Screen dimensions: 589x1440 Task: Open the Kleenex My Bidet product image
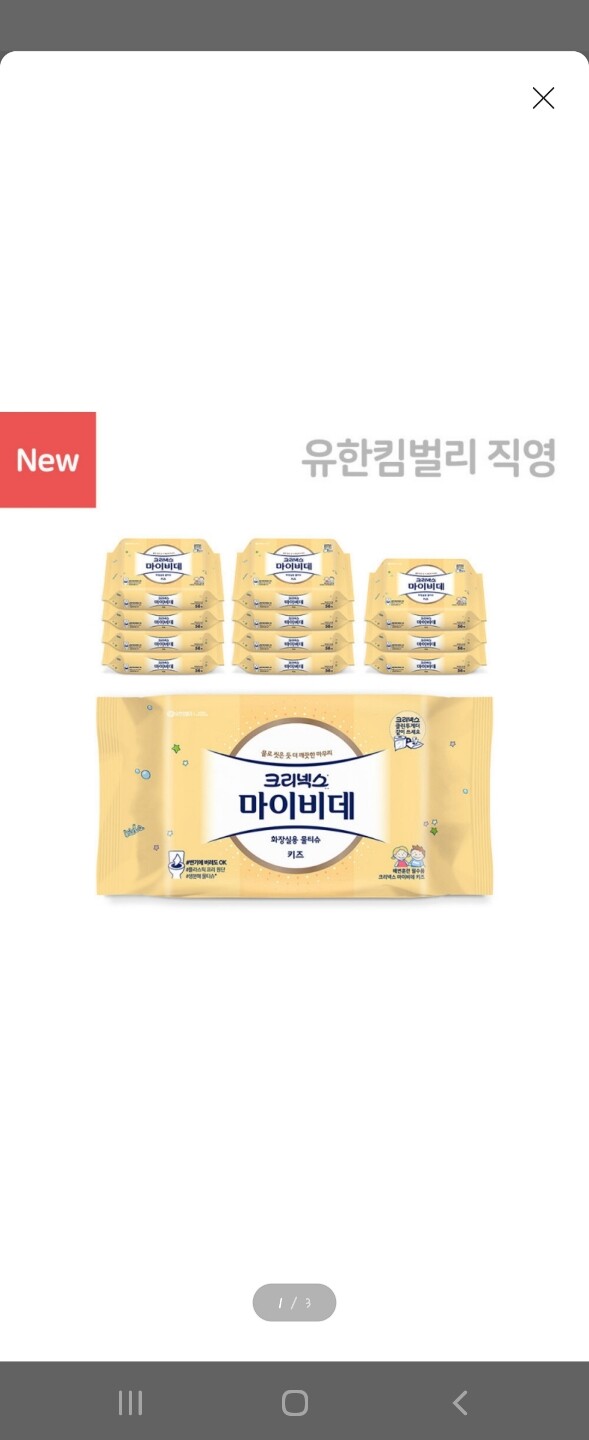click(294, 660)
